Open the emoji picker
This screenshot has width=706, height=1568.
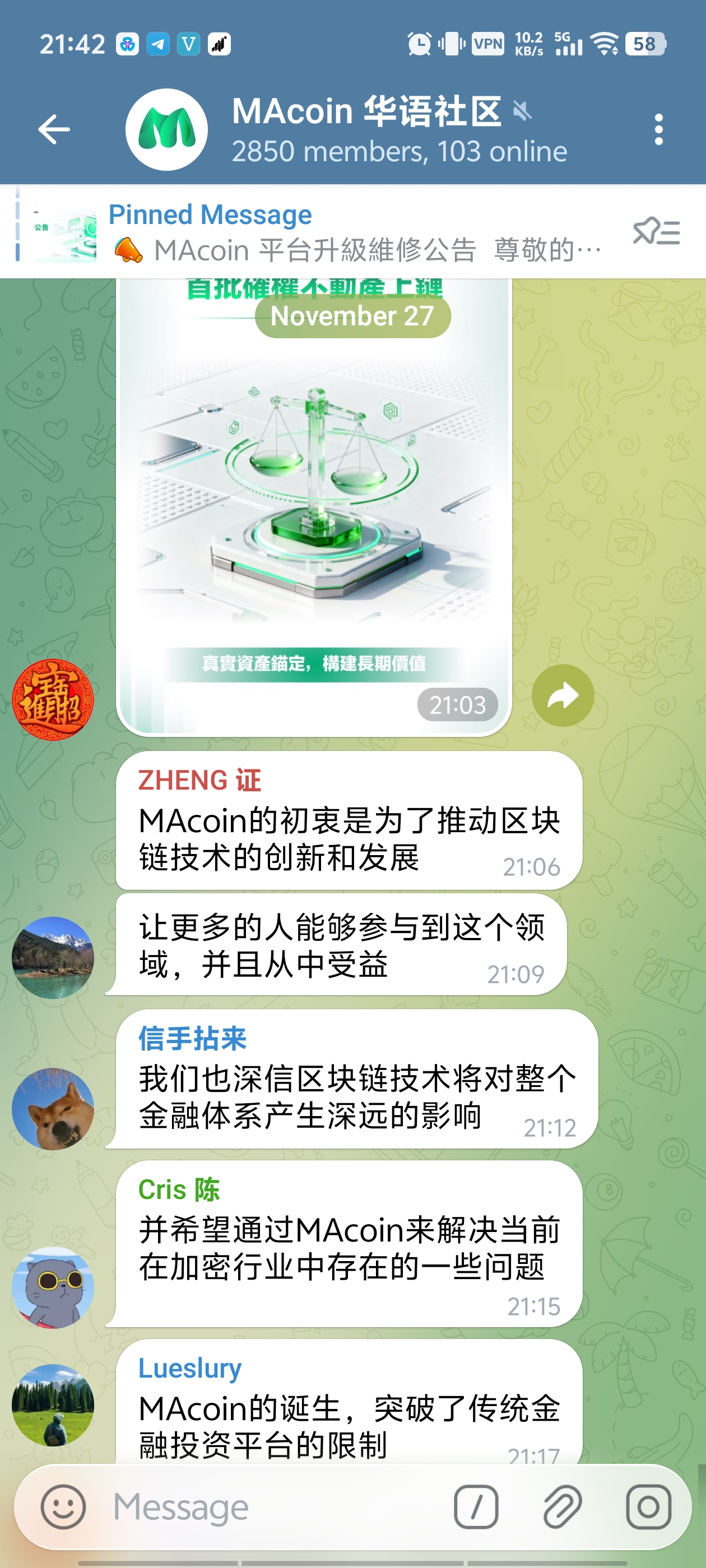pos(63,1506)
